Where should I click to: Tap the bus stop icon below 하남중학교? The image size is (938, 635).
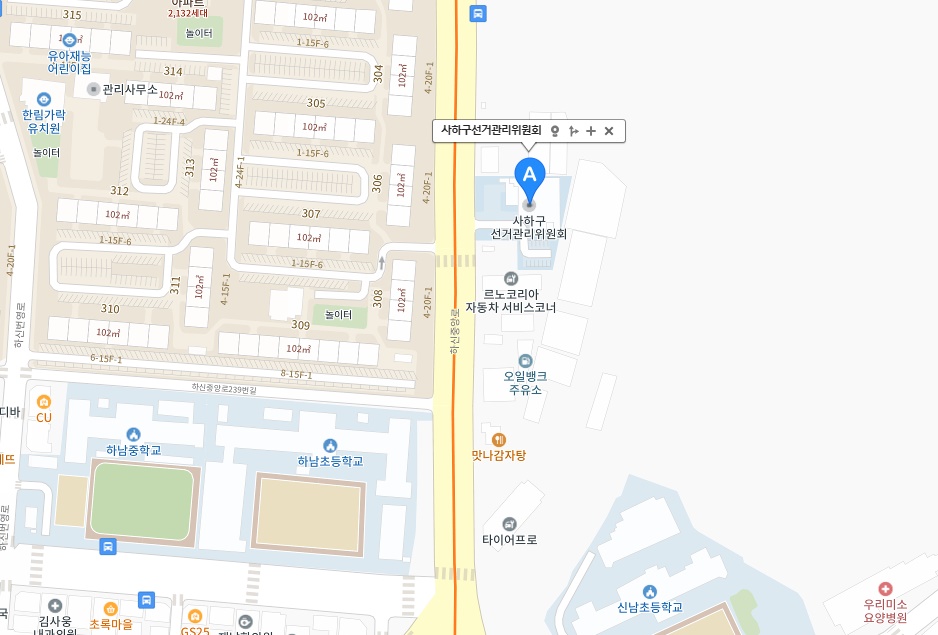tap(108, 546)
